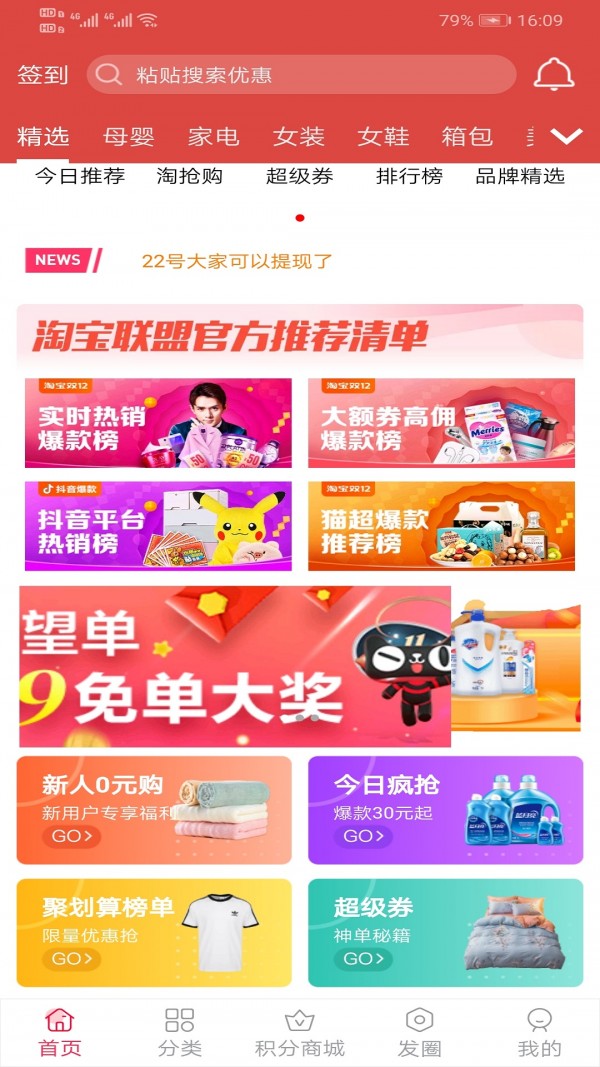Viewport: 600px width, 1067px height.
Task: Open the 猫超爆款推荐榜 banner
Action: pos(441,526)
